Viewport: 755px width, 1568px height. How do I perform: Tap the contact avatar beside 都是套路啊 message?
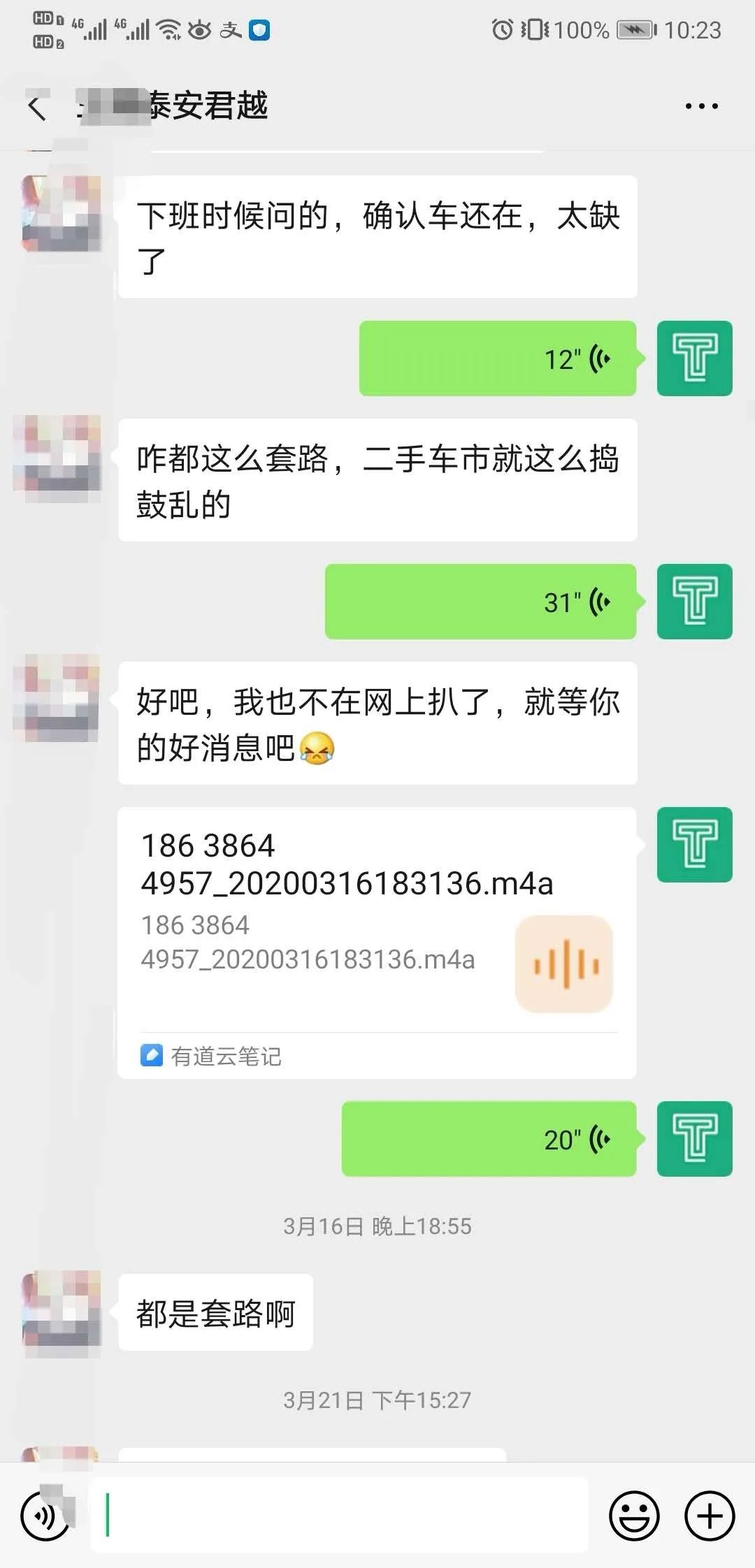click(x=59, y=1312)
